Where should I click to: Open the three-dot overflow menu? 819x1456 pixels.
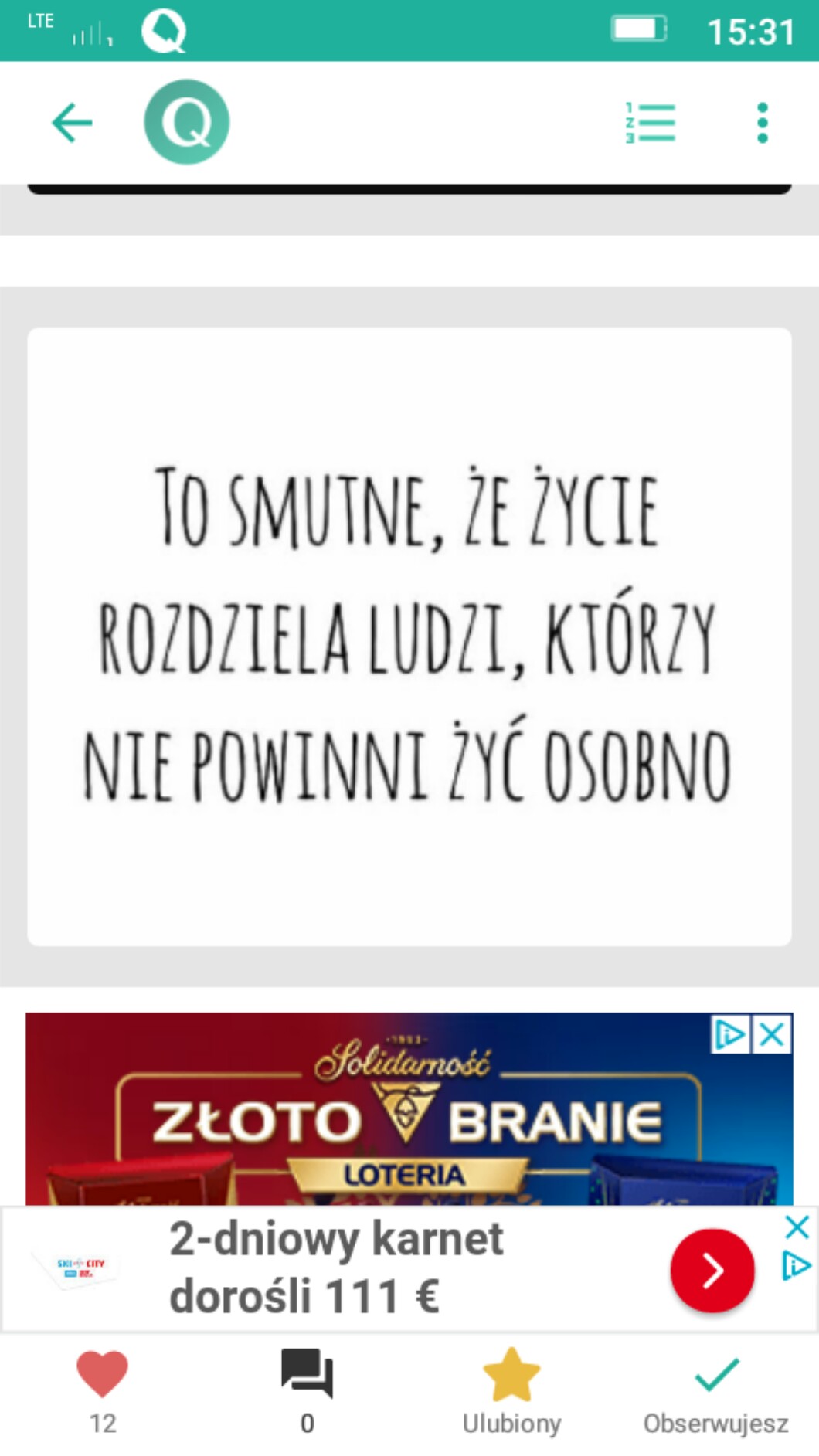[762, 123]
